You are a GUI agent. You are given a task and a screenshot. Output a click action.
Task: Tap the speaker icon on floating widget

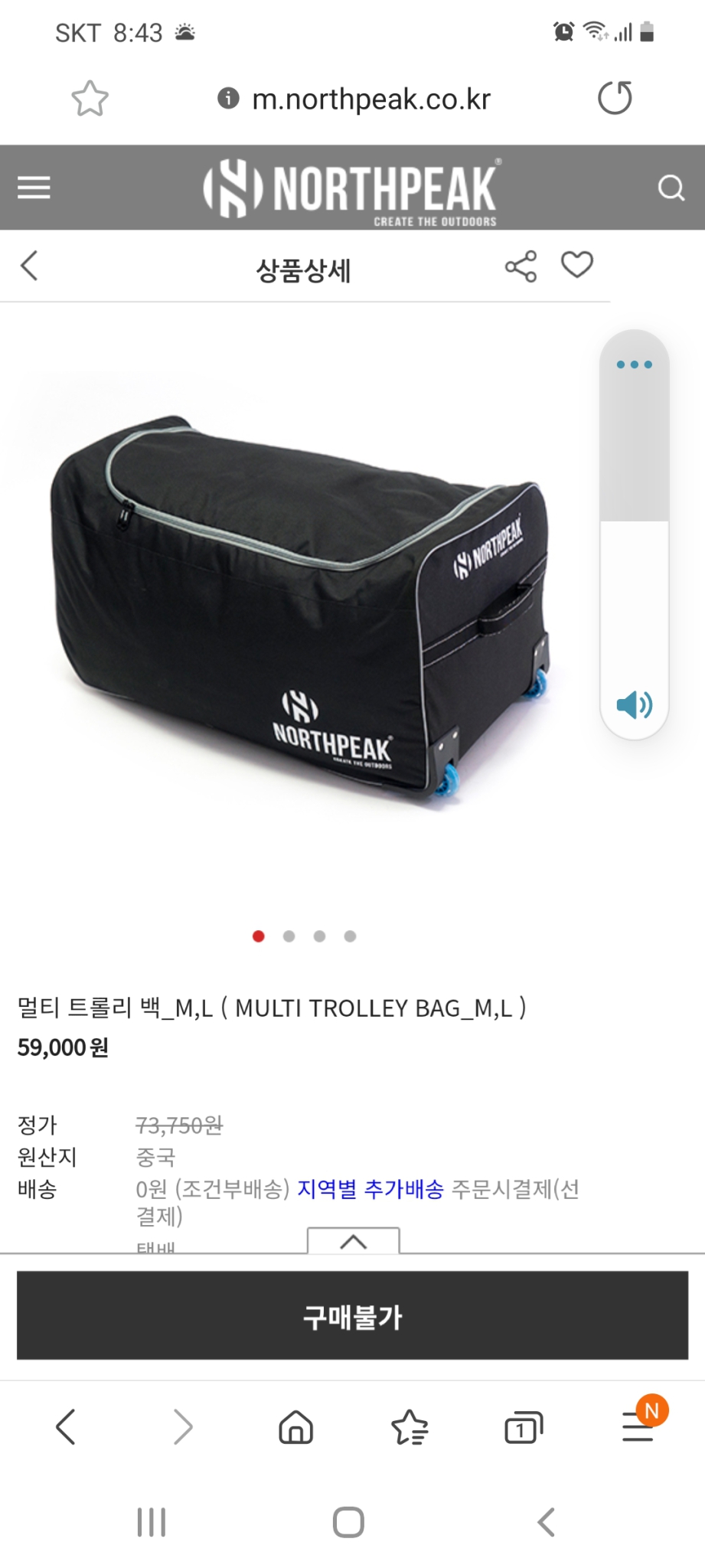pyautogui.click(x=632, y=706)
